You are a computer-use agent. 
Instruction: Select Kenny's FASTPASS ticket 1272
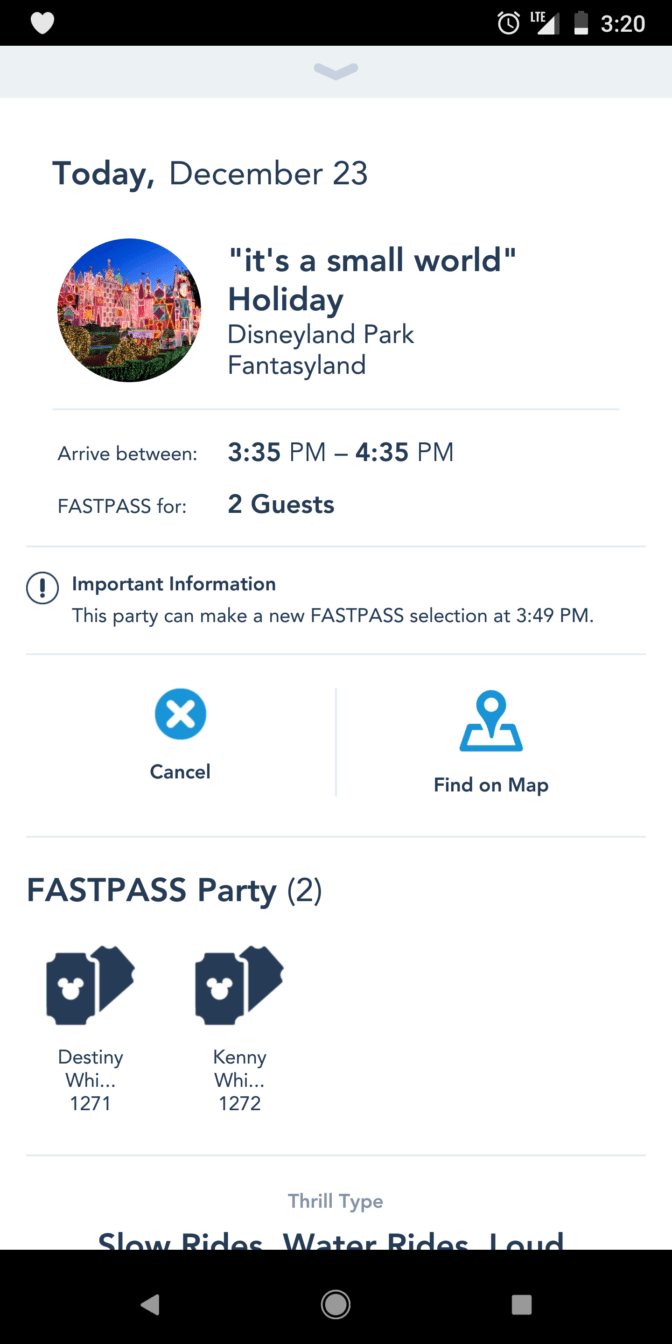pos(239,1029)
